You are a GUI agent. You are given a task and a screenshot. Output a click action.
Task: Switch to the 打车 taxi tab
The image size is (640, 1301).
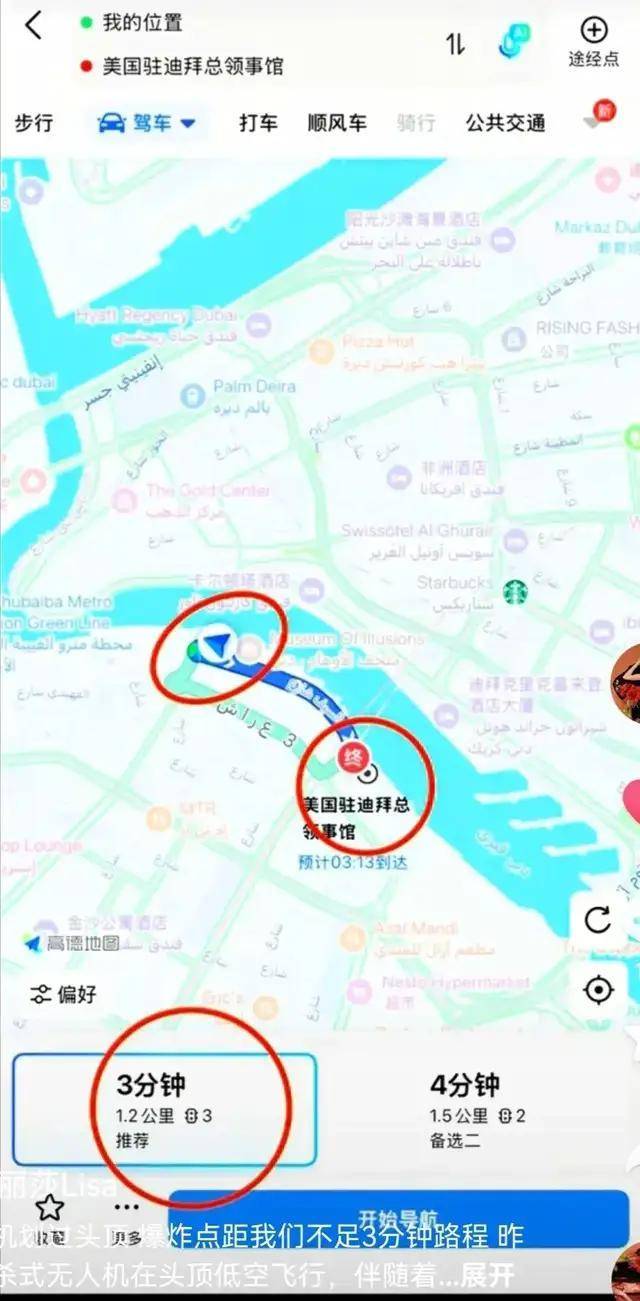coord(258,123)
